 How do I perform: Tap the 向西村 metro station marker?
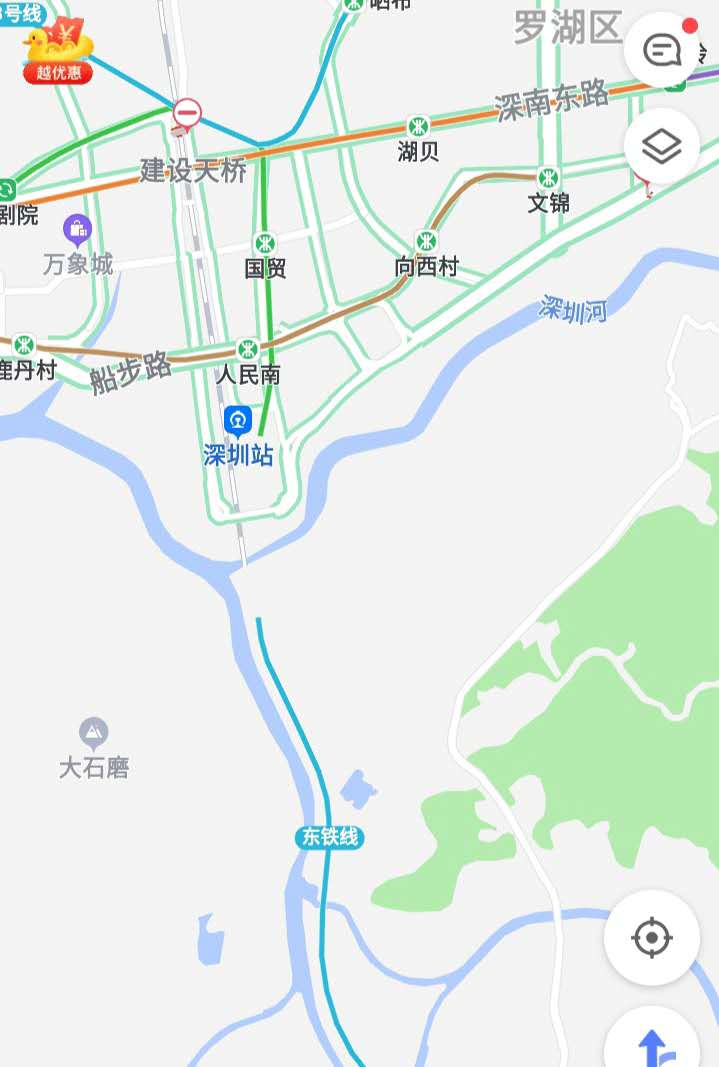pos(427,241)
